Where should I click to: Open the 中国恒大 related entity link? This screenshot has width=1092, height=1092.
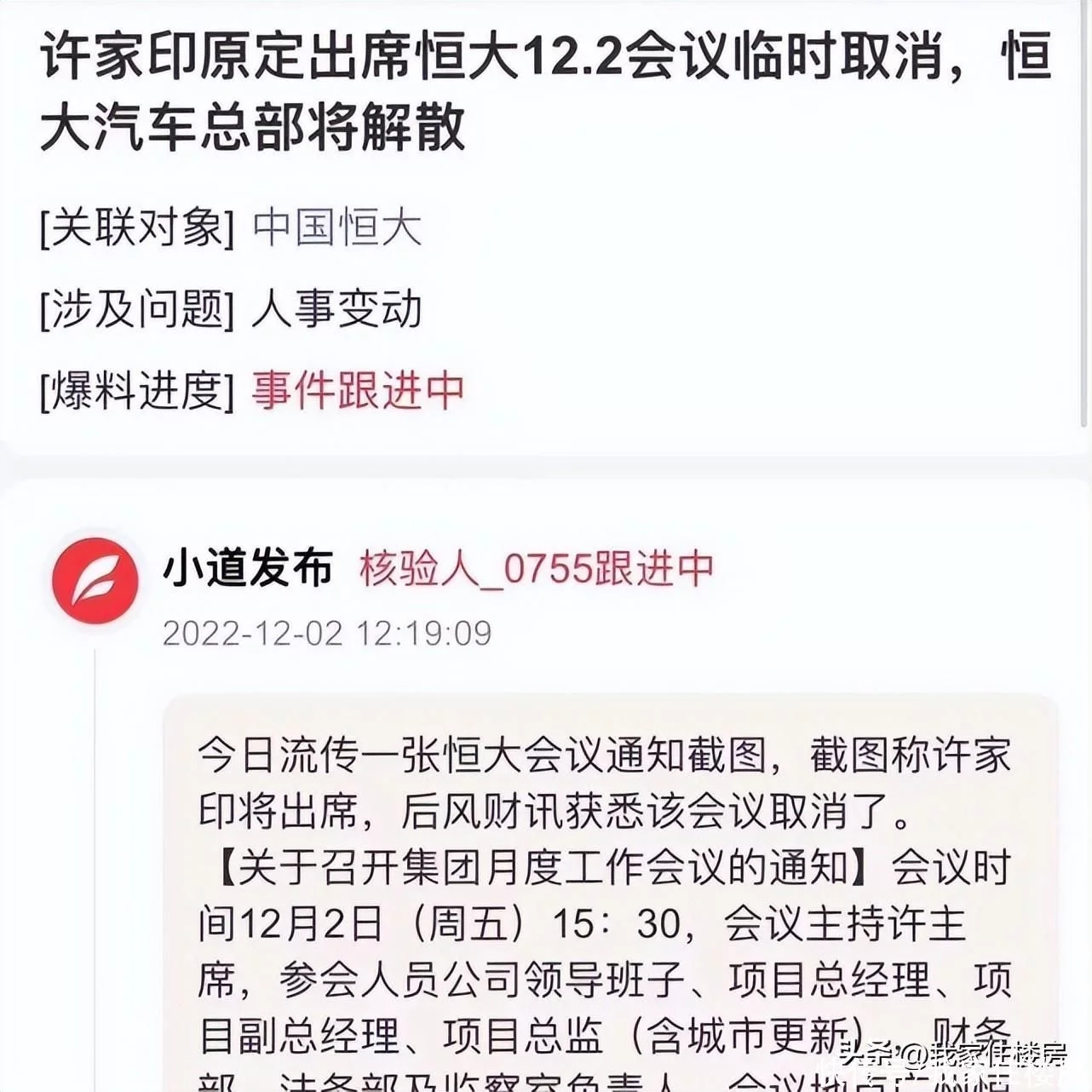coord(337,228)
